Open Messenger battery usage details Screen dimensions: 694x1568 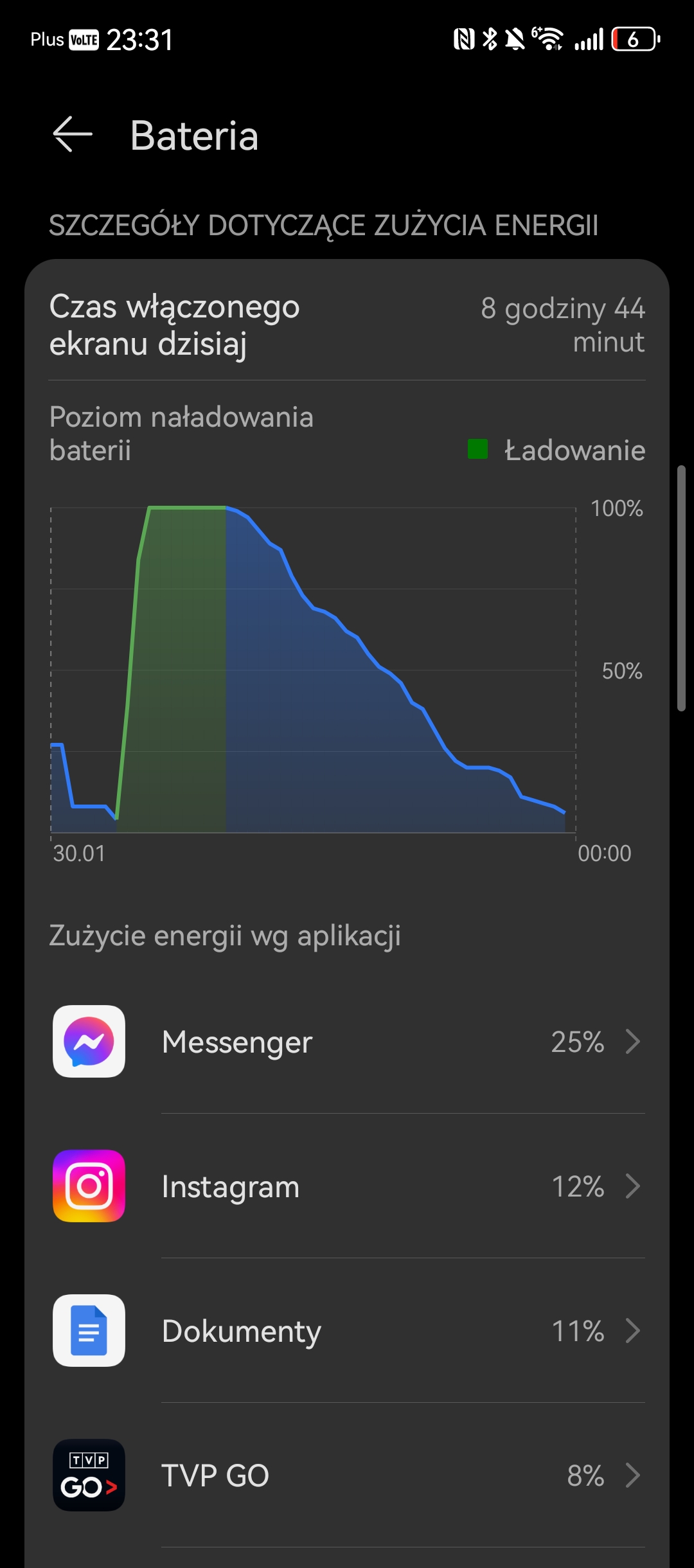[x=347, y=1042]
